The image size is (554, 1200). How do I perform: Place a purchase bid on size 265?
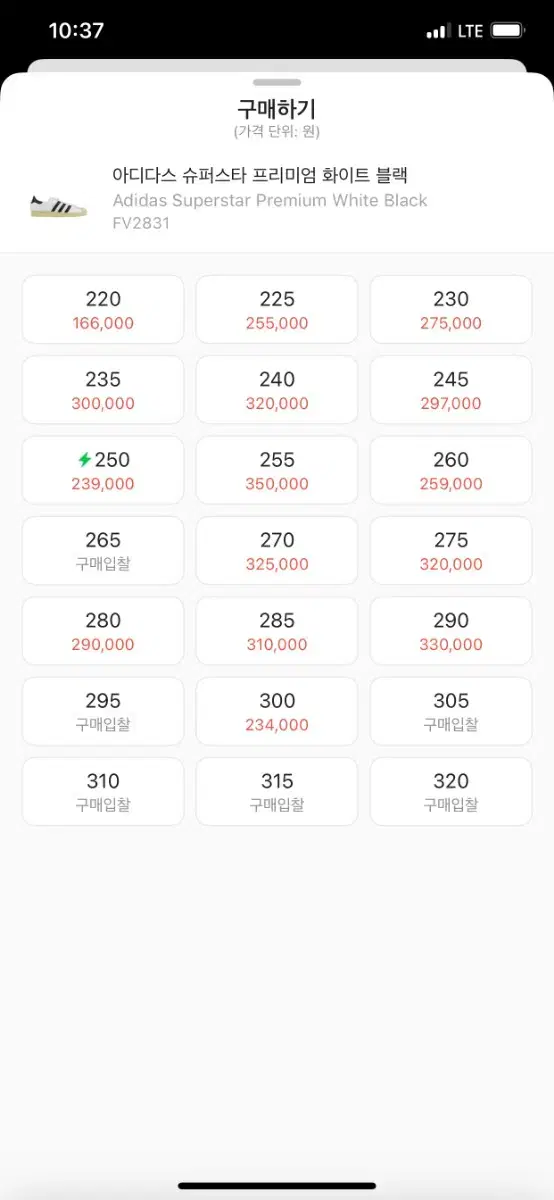point(103,551)
